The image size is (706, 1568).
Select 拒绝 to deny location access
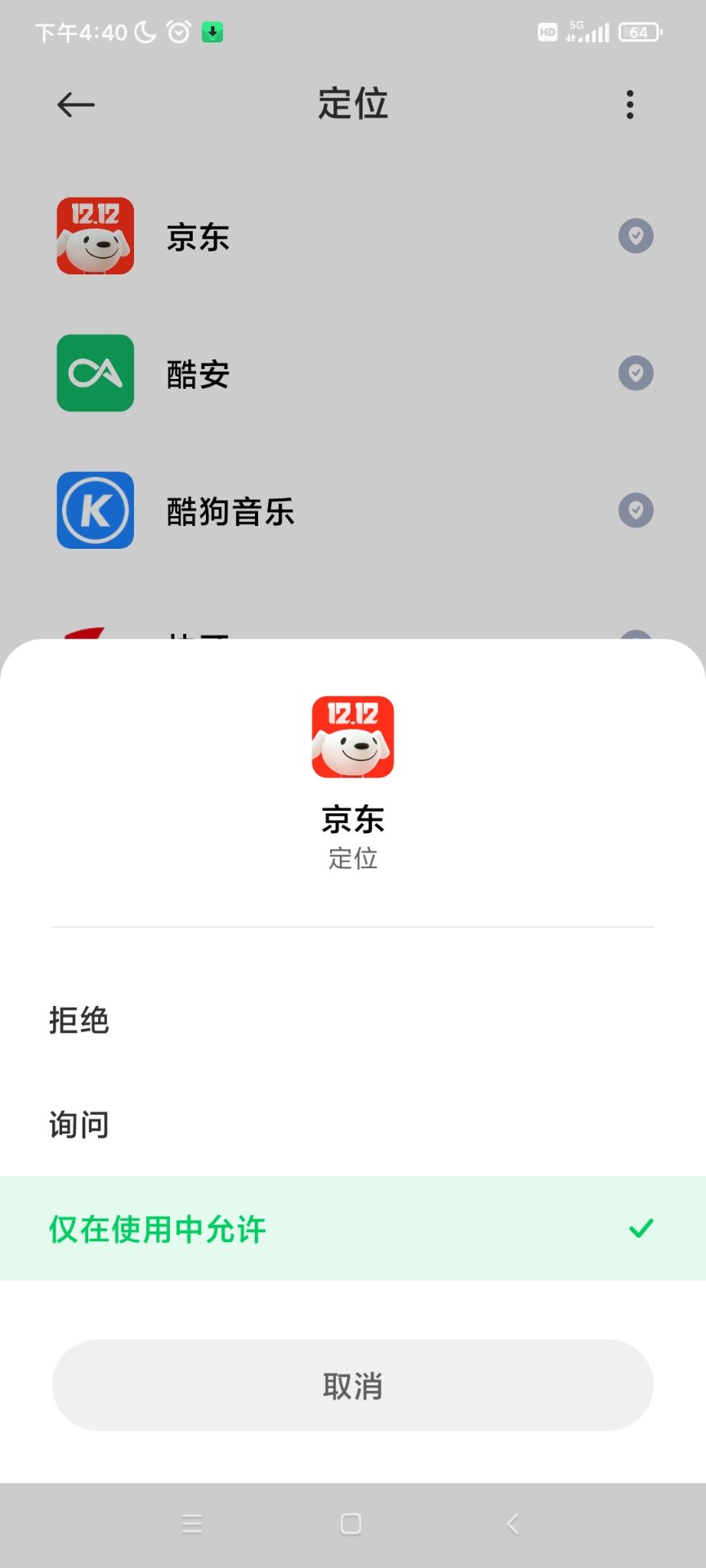tap(353, 1020)
